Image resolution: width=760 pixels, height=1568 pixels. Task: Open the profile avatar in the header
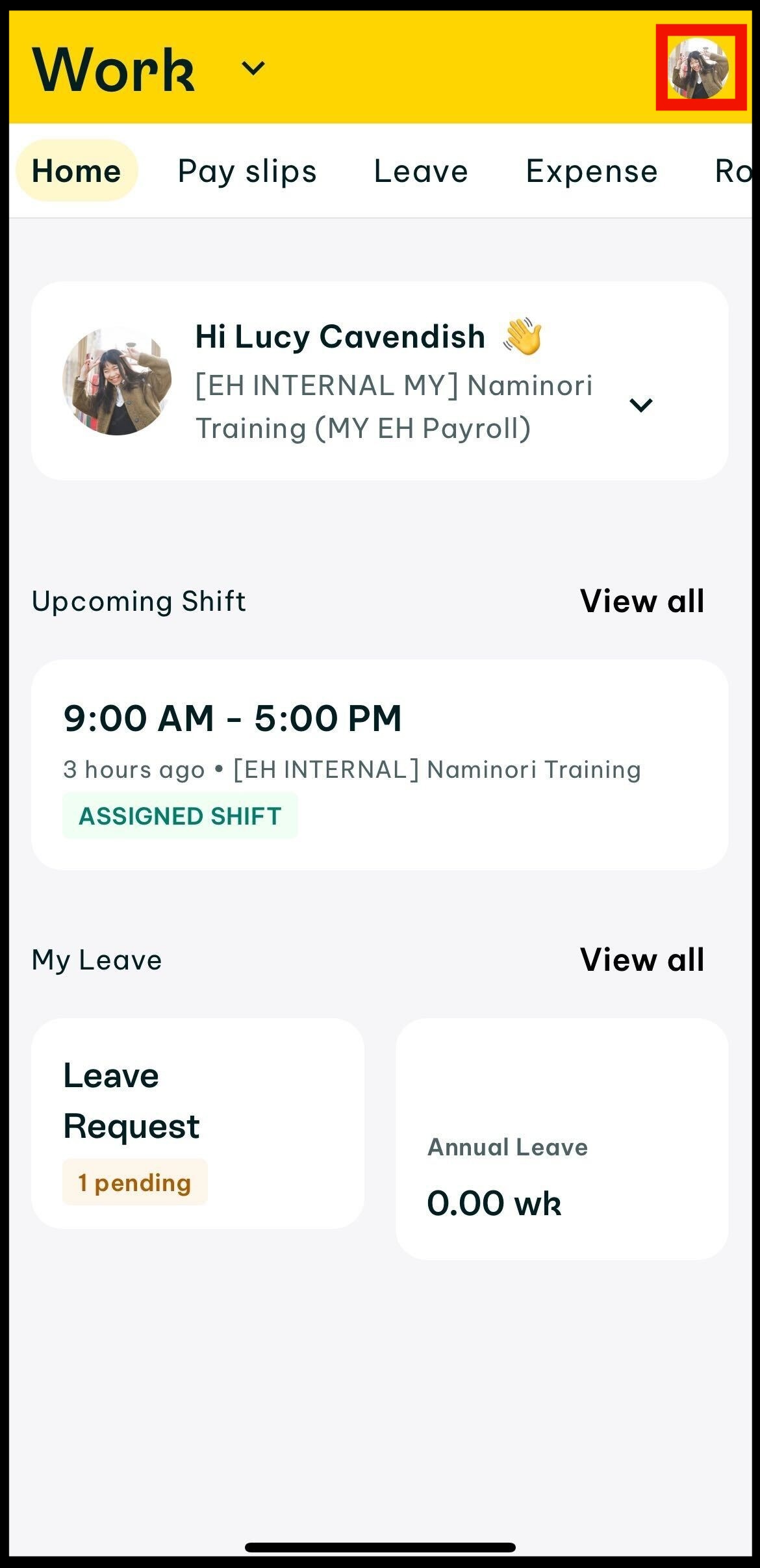click(700, 68)
